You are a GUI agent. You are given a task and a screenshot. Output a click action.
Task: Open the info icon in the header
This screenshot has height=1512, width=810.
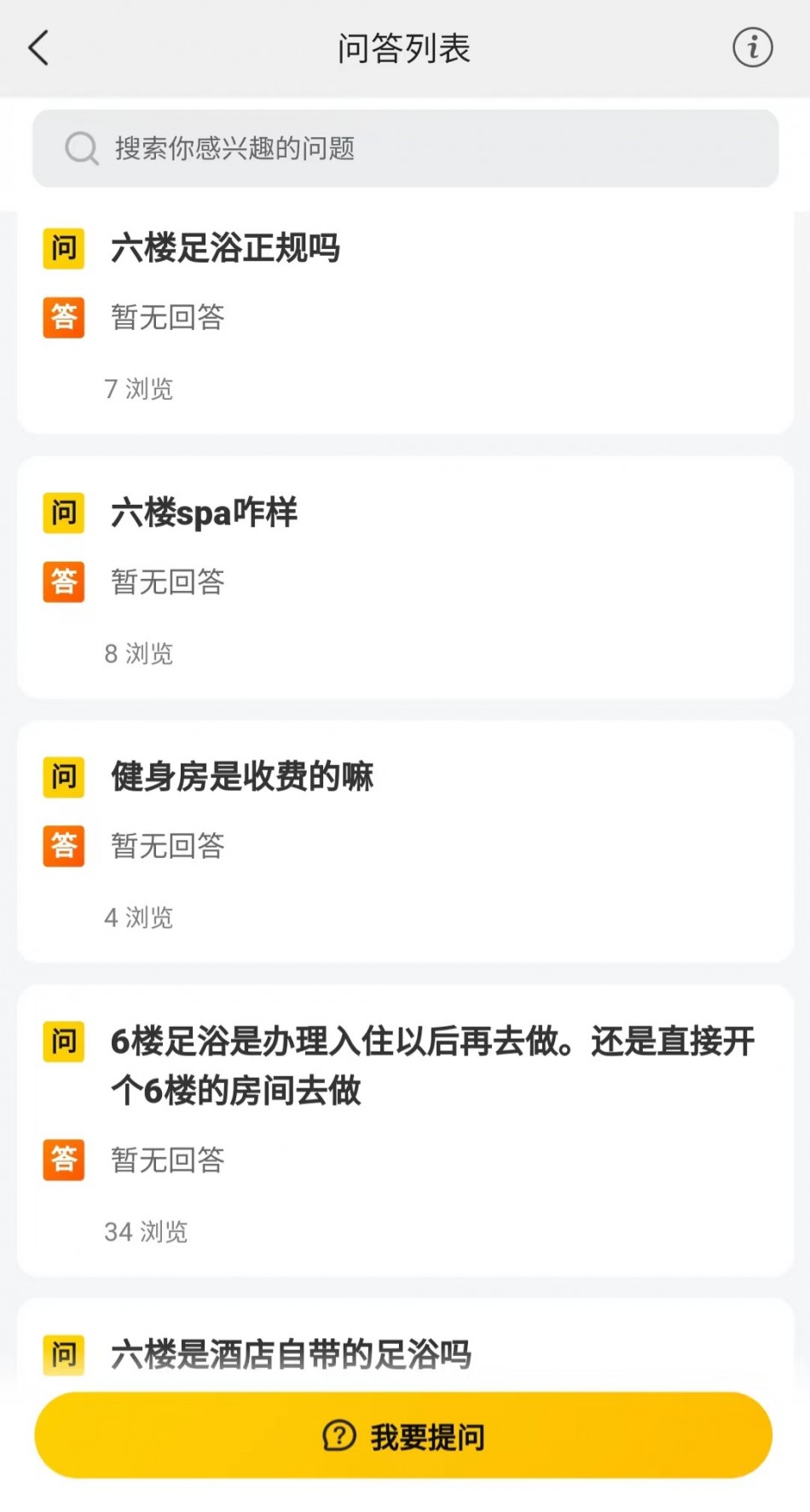(x=752, y=48)
